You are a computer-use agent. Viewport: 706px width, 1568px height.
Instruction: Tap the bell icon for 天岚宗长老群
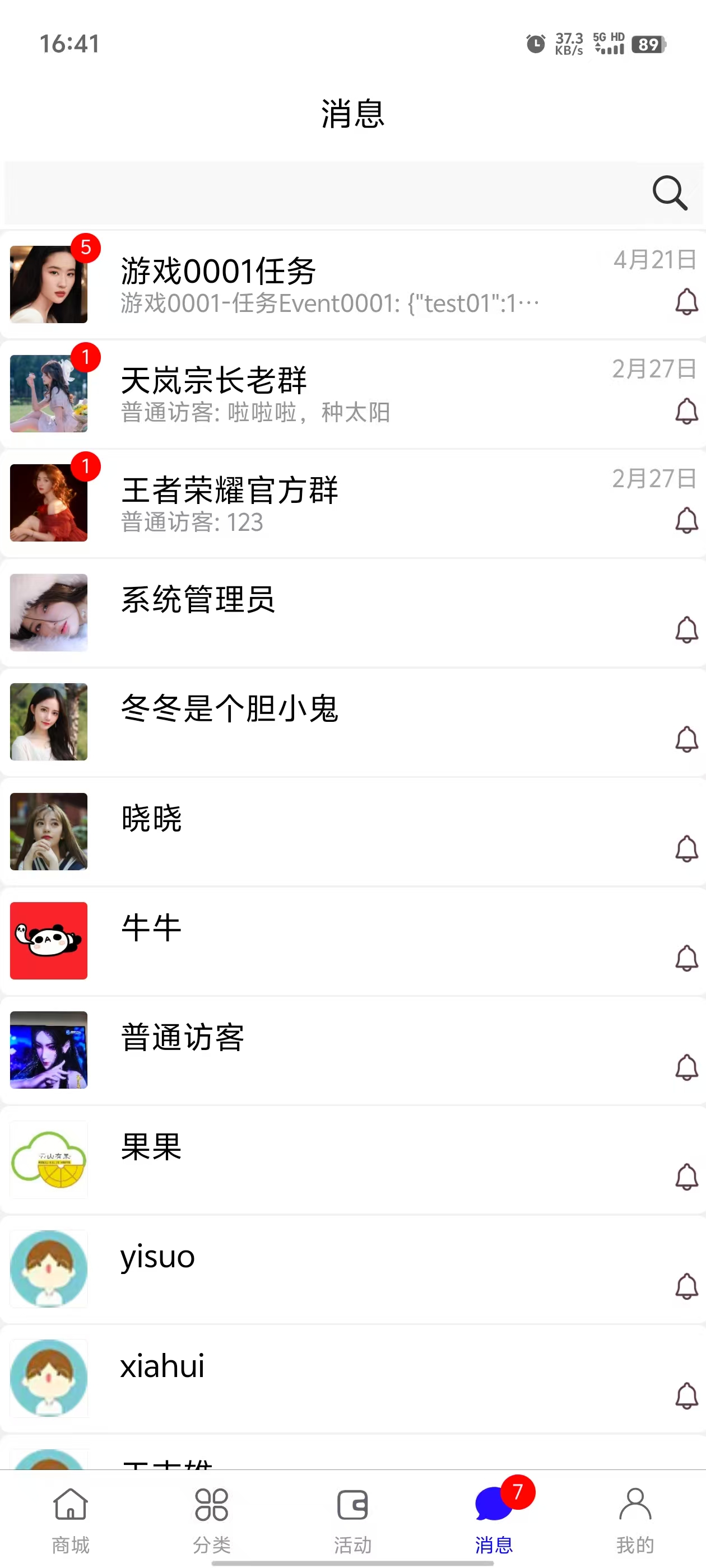[x=686, y=412]
